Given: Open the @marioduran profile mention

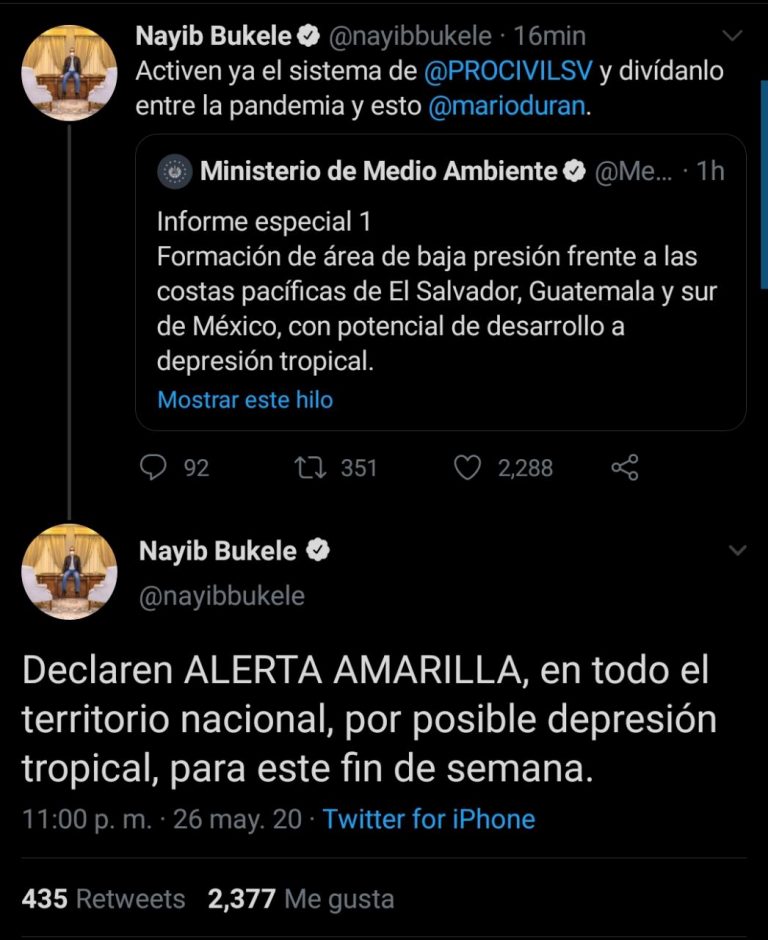Looking at the screenshot, I should (x=507, y=108).
